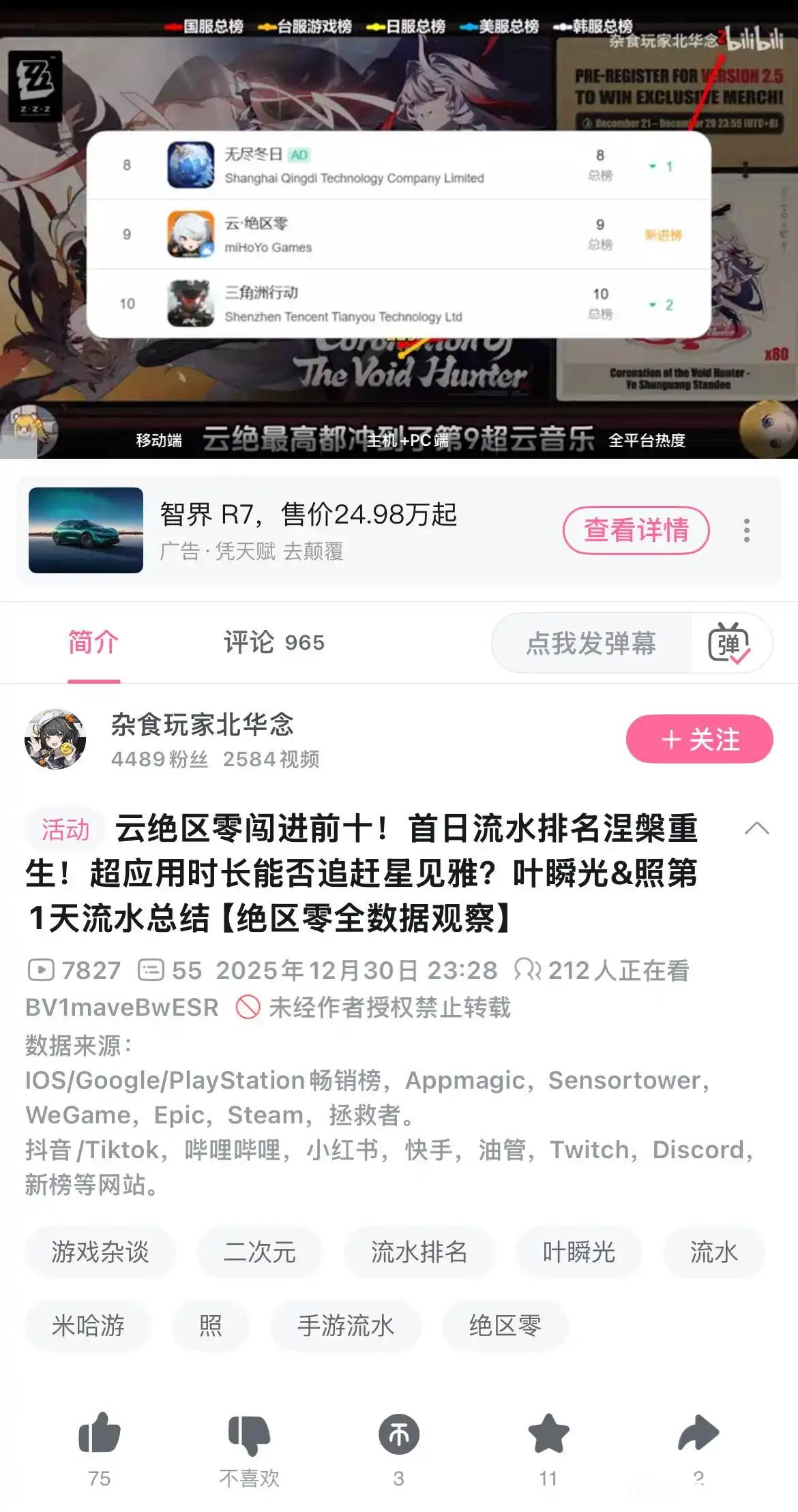
Task: Collapse the video description chevron
Action: [x=756, y=829]
